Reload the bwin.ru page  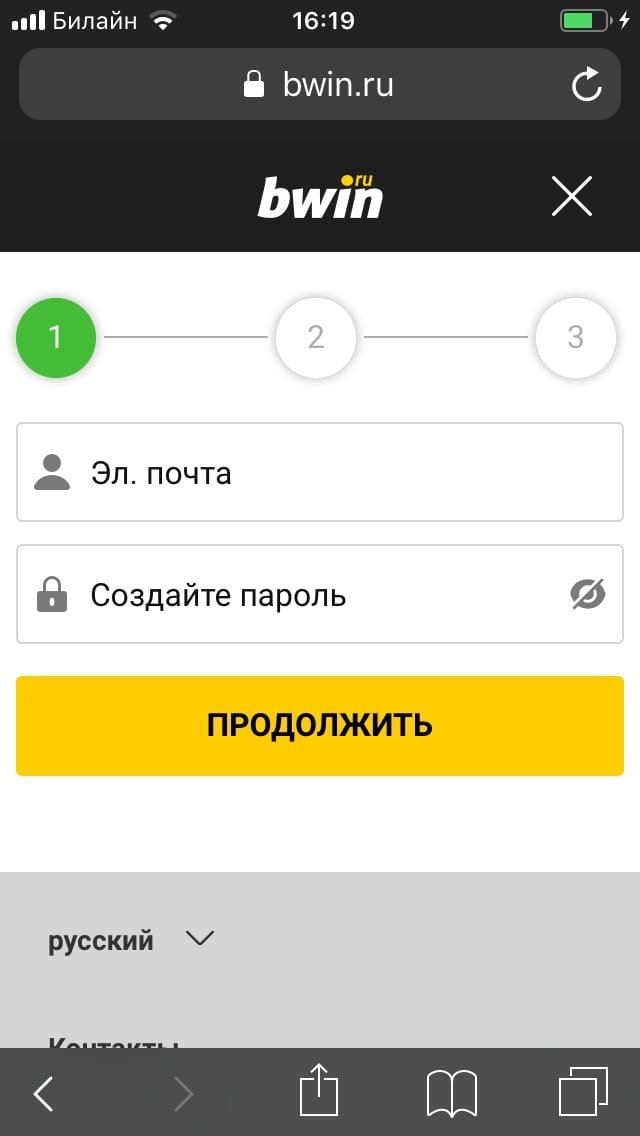click(x=587, y=85)
